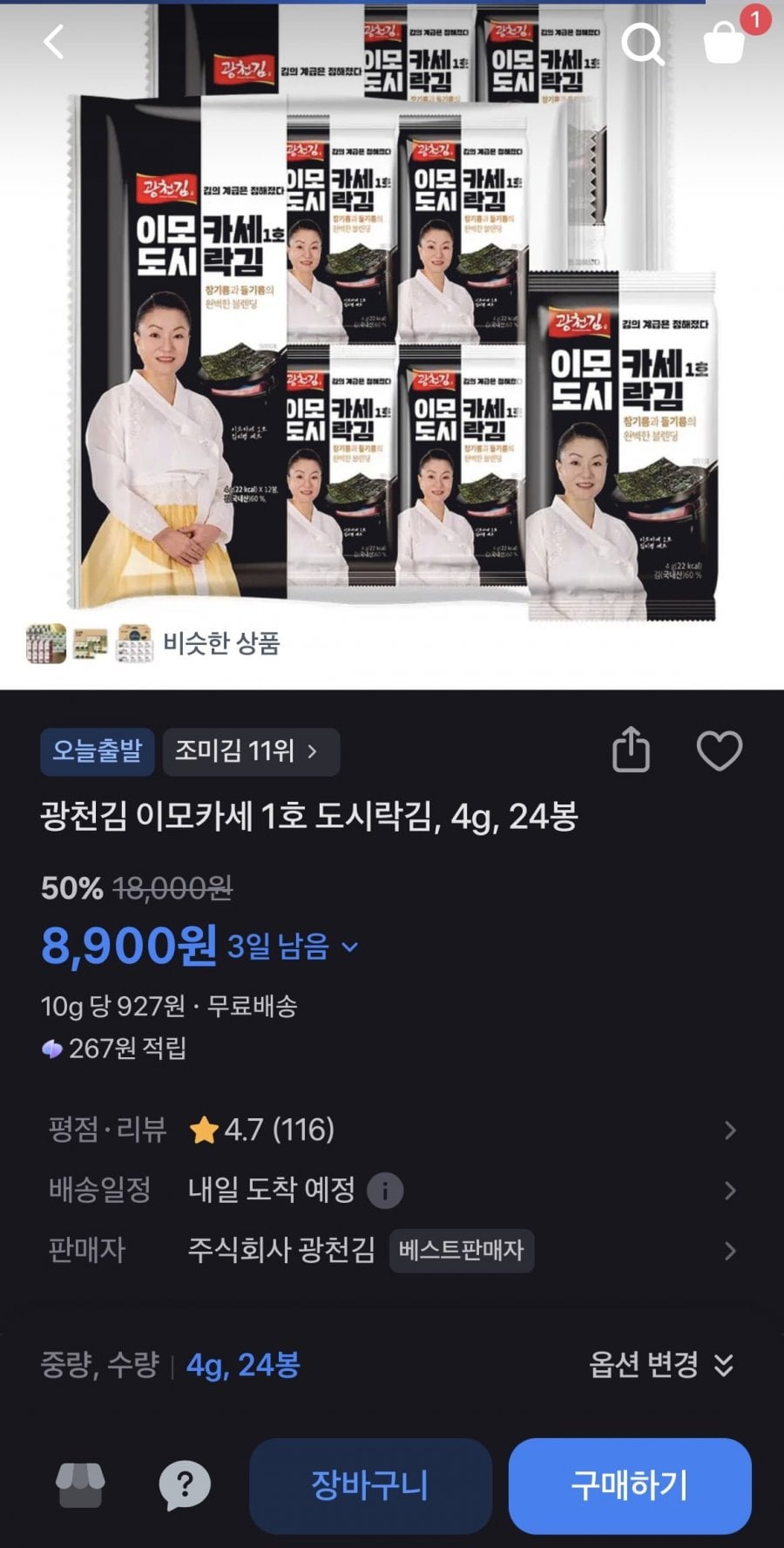
Task: Open the 조미김 11위 ranking chip
Action: pos(251,751)
